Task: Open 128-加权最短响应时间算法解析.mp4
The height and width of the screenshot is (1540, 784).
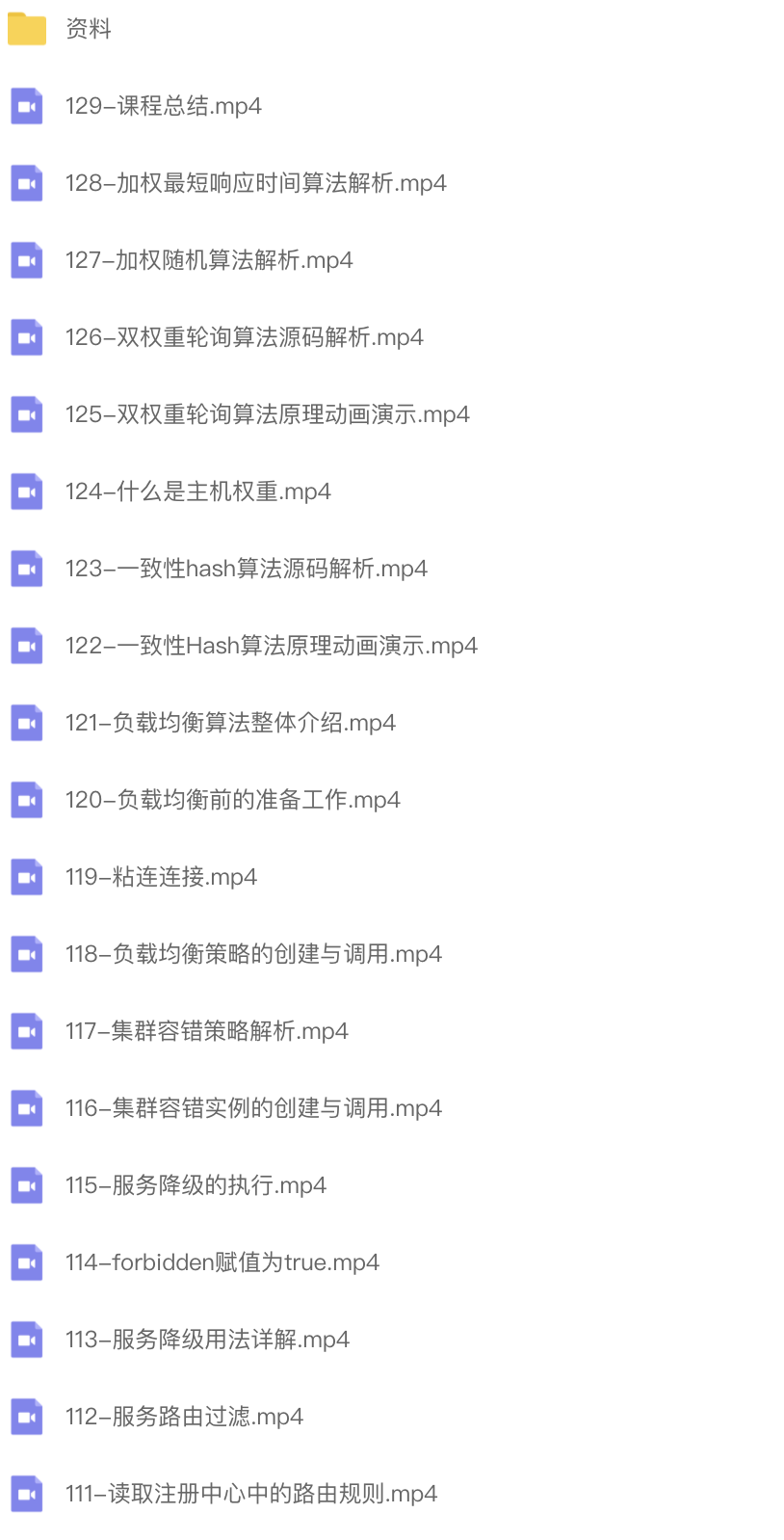Action: point(255,183)
